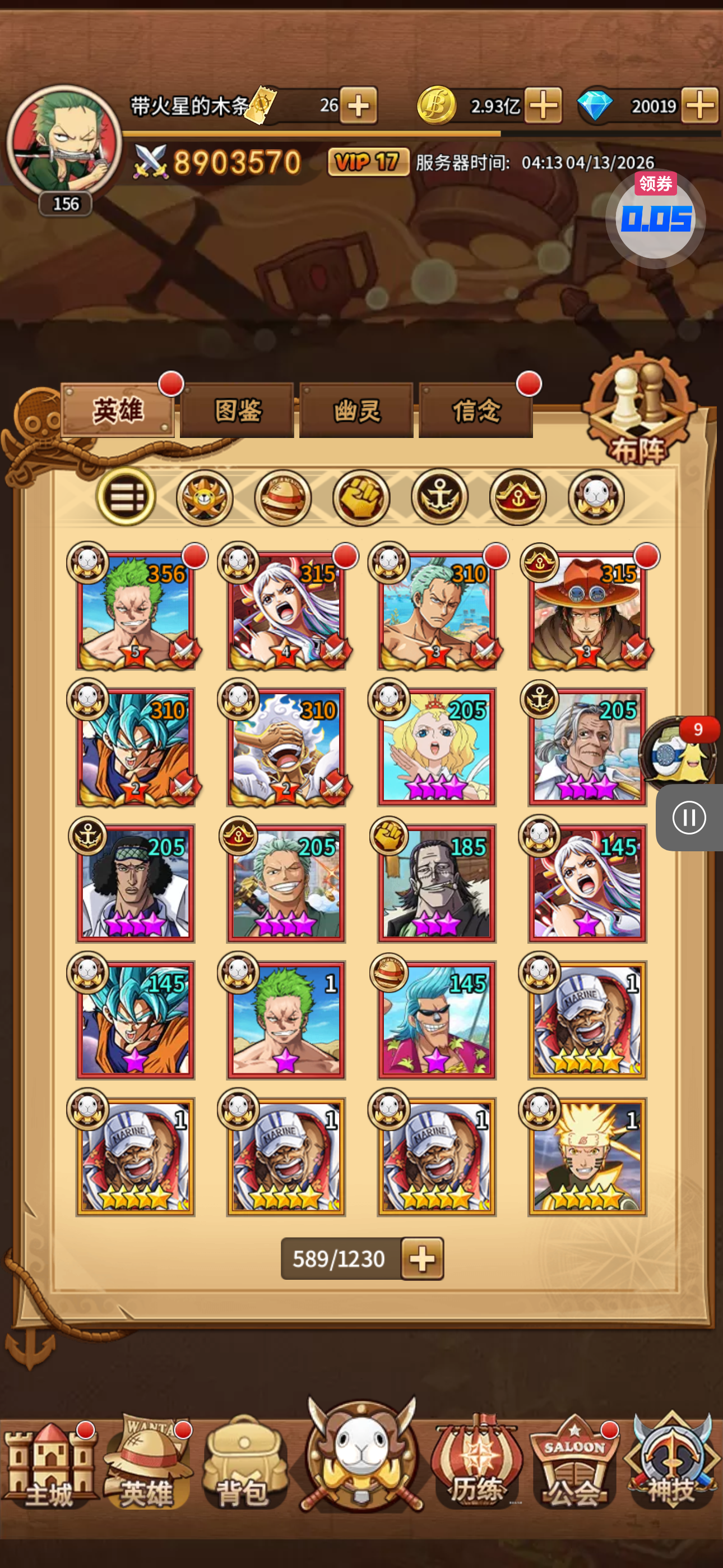The height and width of the screenshot is (1568, 723).
Task: Switch to the 图鉴 tab
Action: click(x=237, y=411)
